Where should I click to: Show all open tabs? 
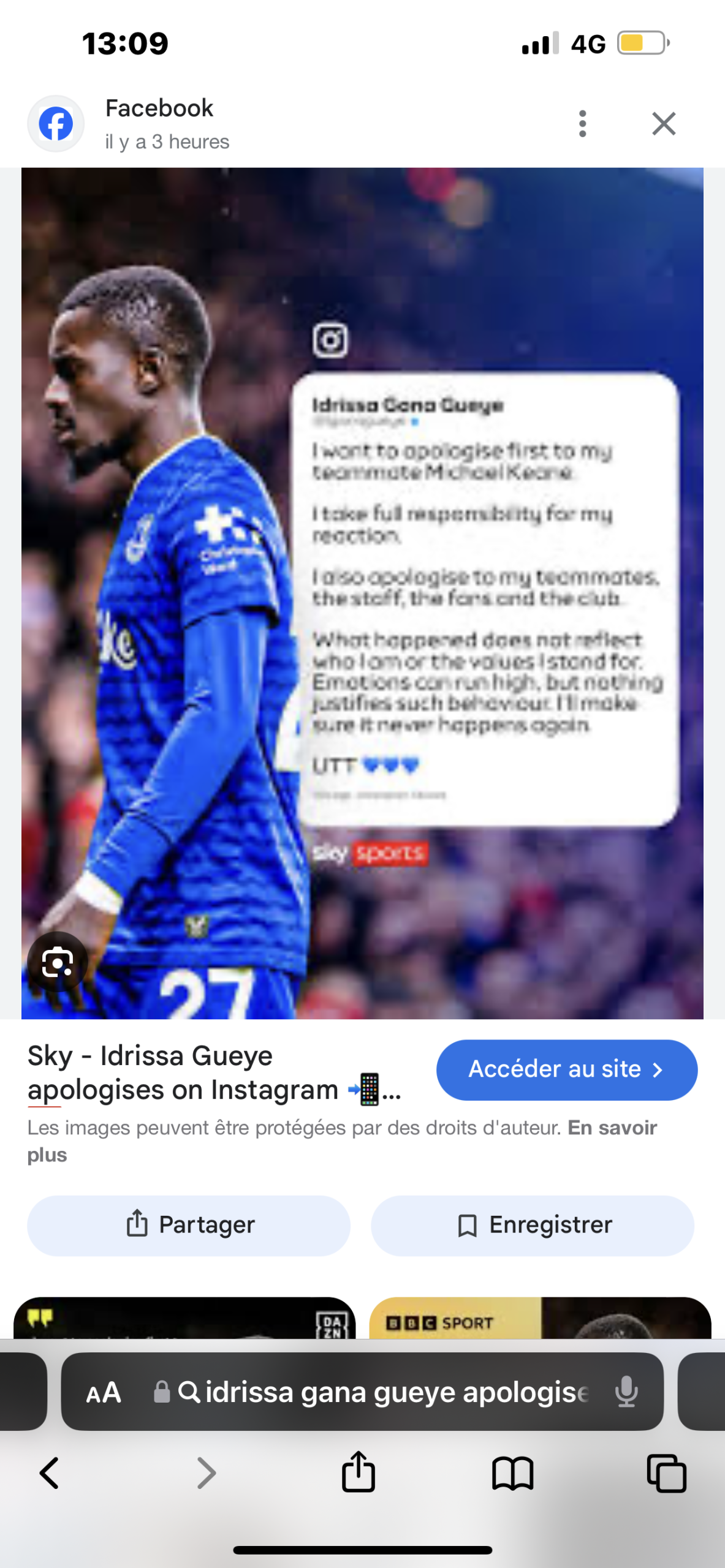pos(666,1473)
